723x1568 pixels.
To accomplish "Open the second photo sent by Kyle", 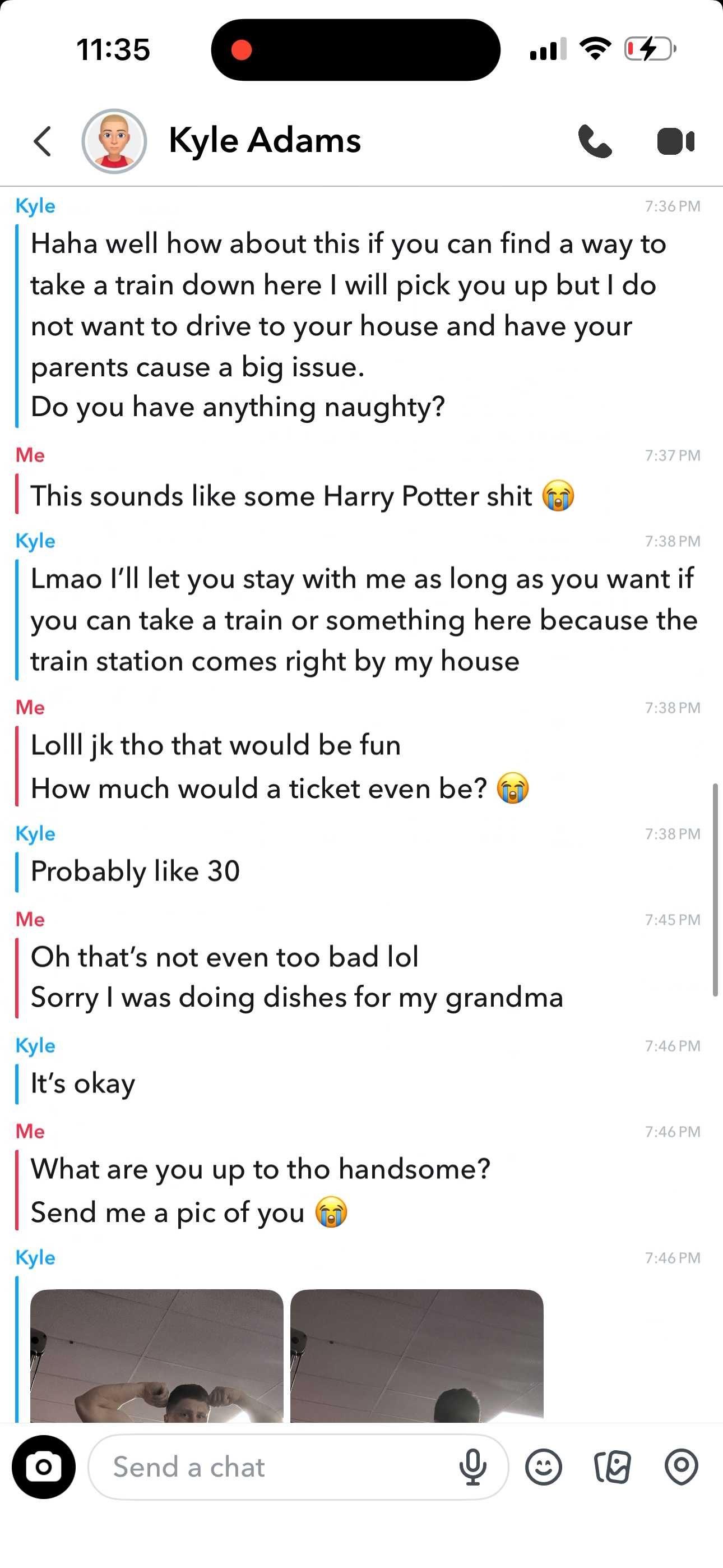I will (417, 1355).
